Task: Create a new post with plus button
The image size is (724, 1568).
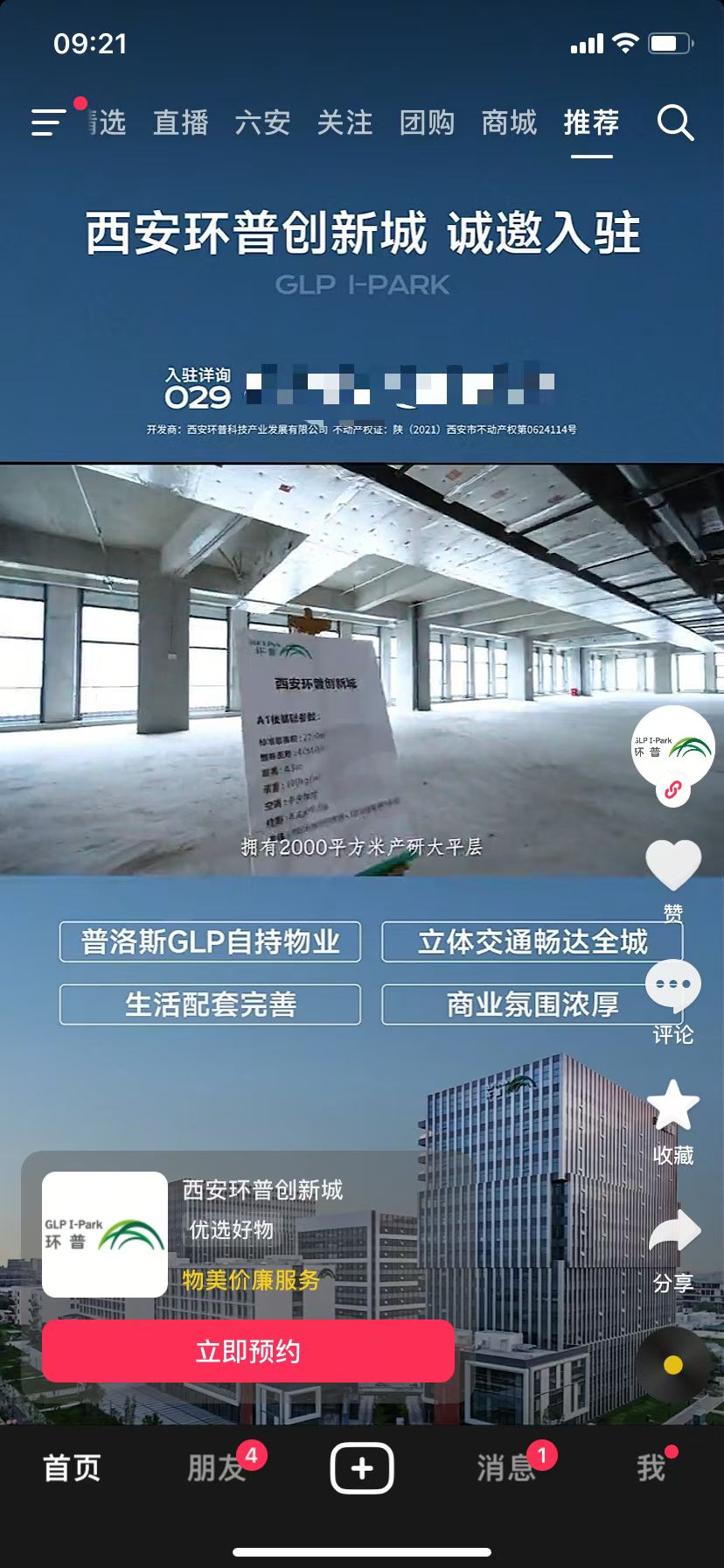Action: (x=362, y=1468)
